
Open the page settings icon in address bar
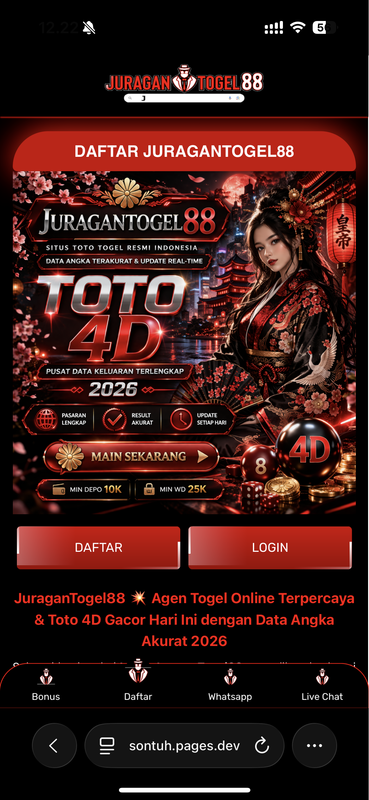pyautogui.click(x=107, y=746)
